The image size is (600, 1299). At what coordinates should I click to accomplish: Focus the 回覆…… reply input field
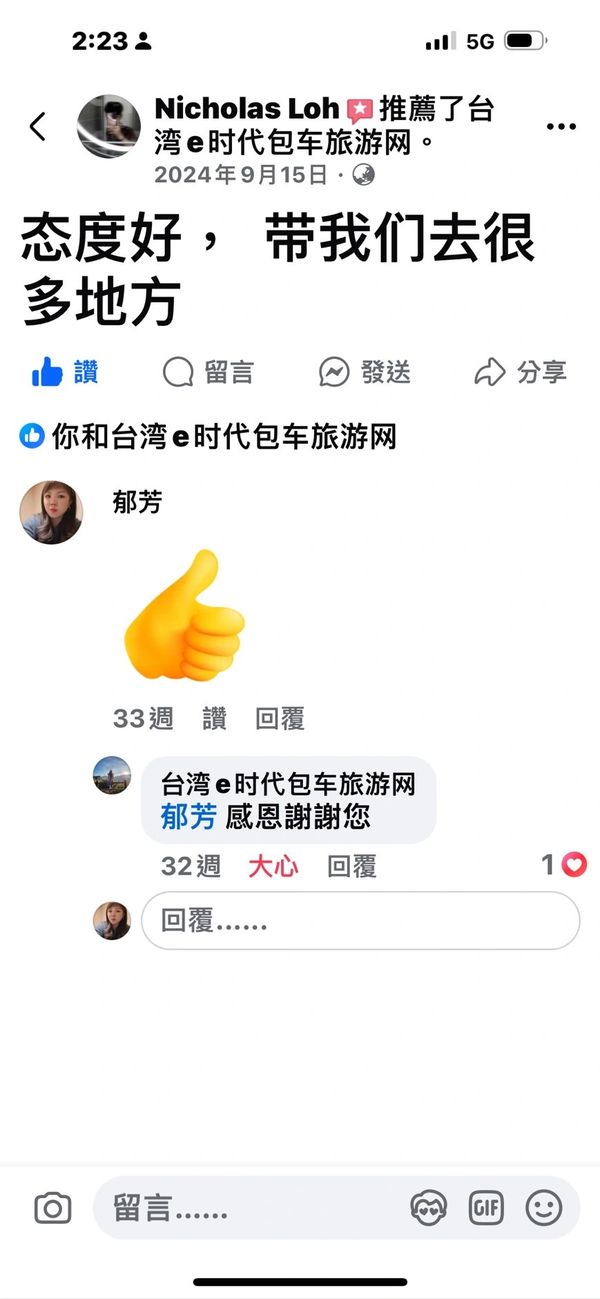point(360,921)
